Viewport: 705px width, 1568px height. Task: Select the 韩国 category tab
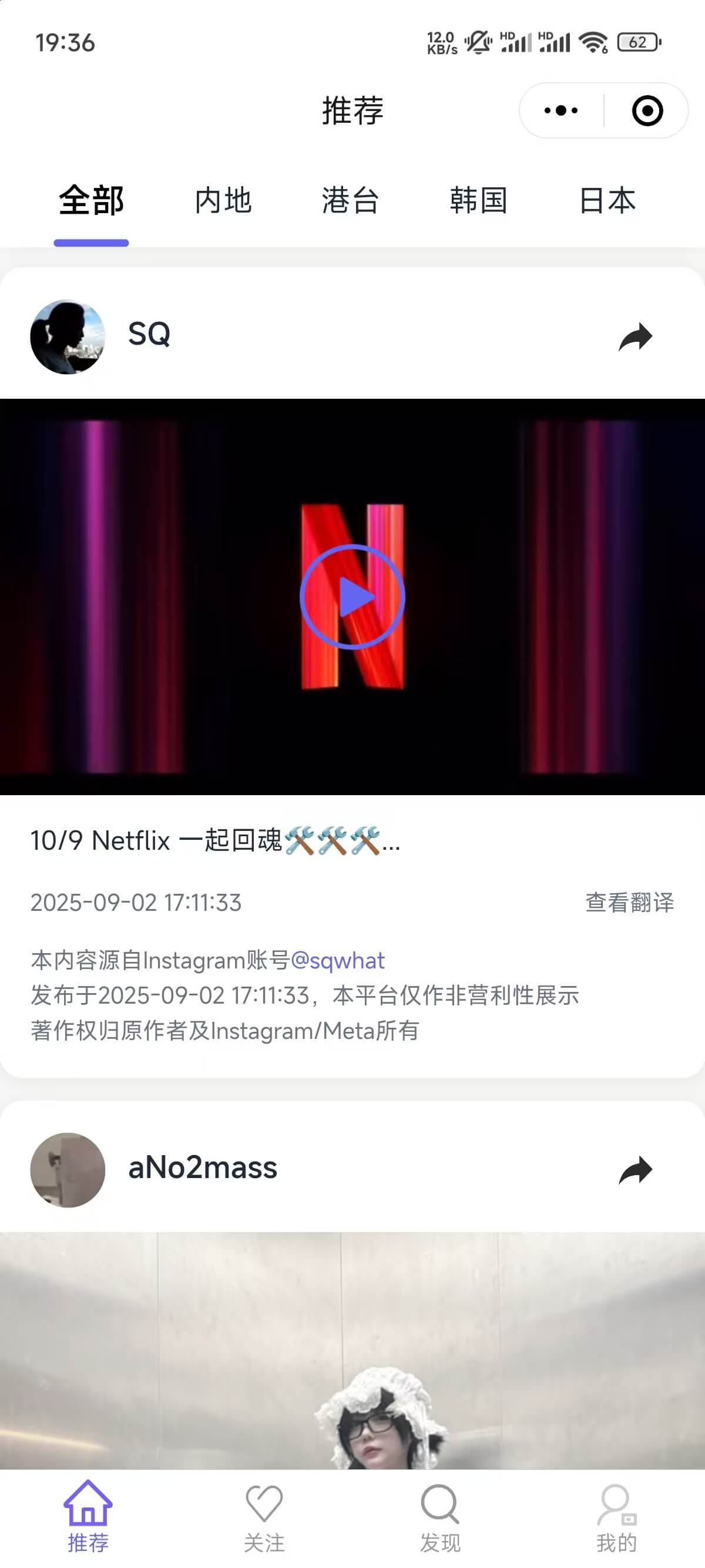click(479, 201)
